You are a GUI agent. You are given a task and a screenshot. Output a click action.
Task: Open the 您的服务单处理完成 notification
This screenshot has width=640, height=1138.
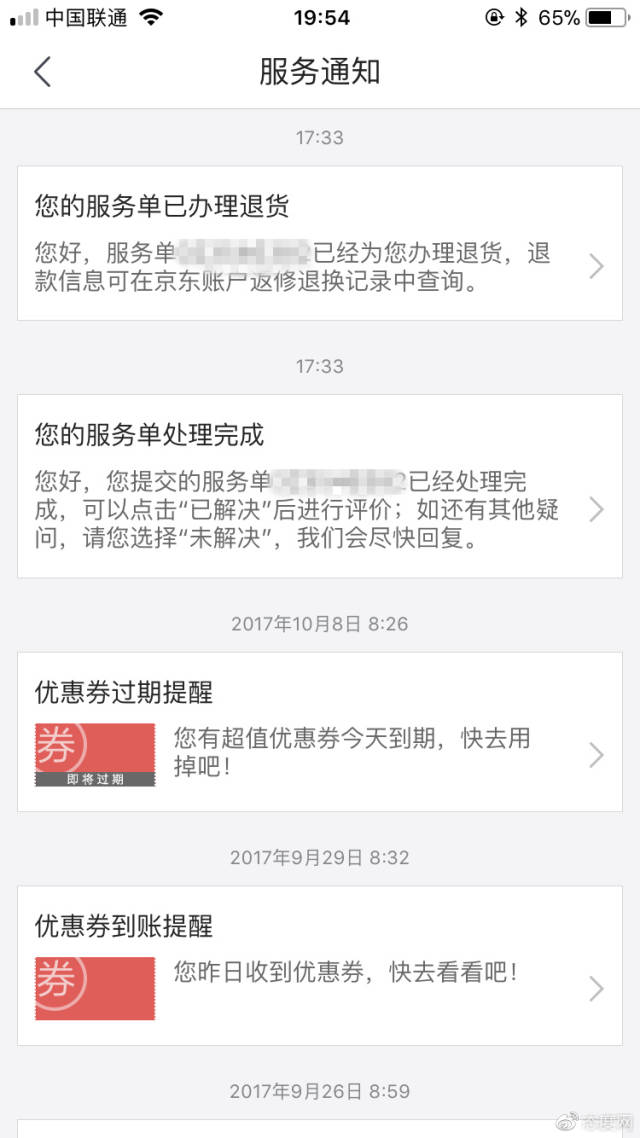tap(319, 485)
